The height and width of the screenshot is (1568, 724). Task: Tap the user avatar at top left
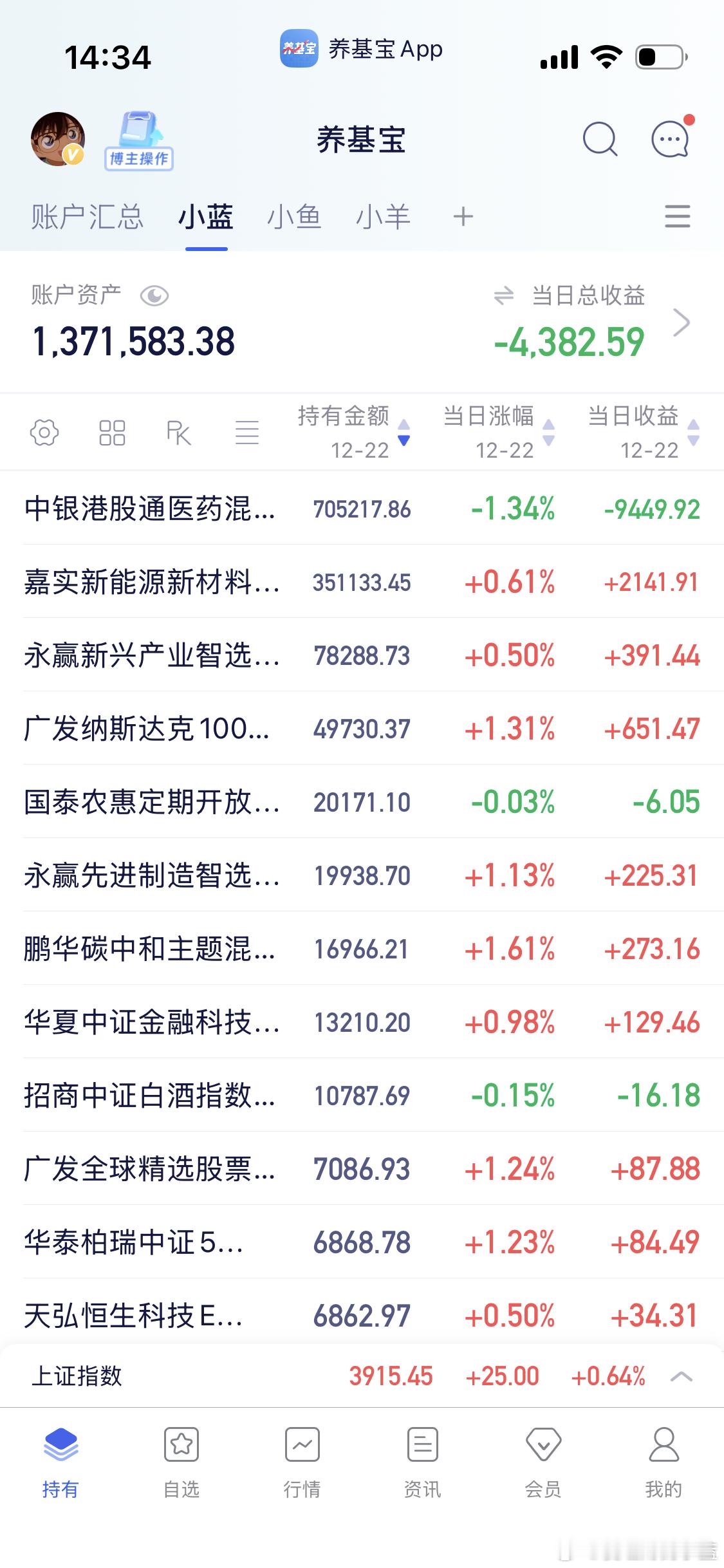point(57,137)
